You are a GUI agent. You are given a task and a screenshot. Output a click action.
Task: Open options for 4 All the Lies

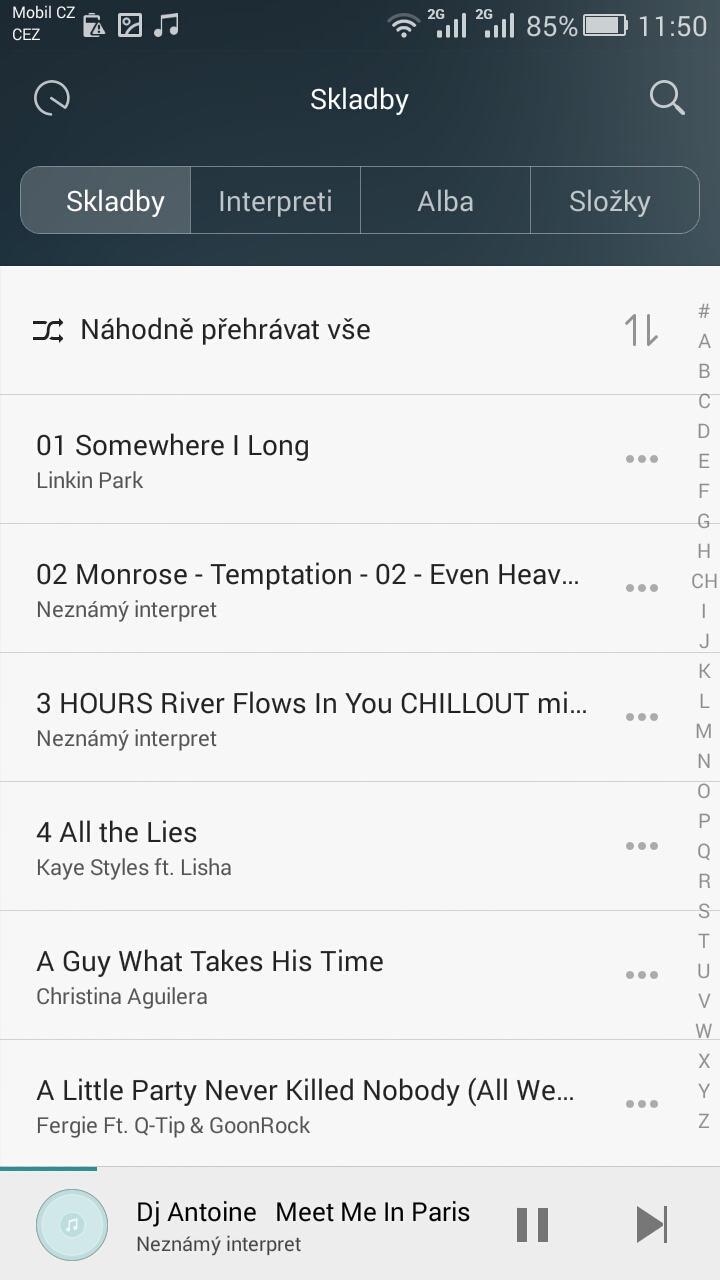coord(641,846)
